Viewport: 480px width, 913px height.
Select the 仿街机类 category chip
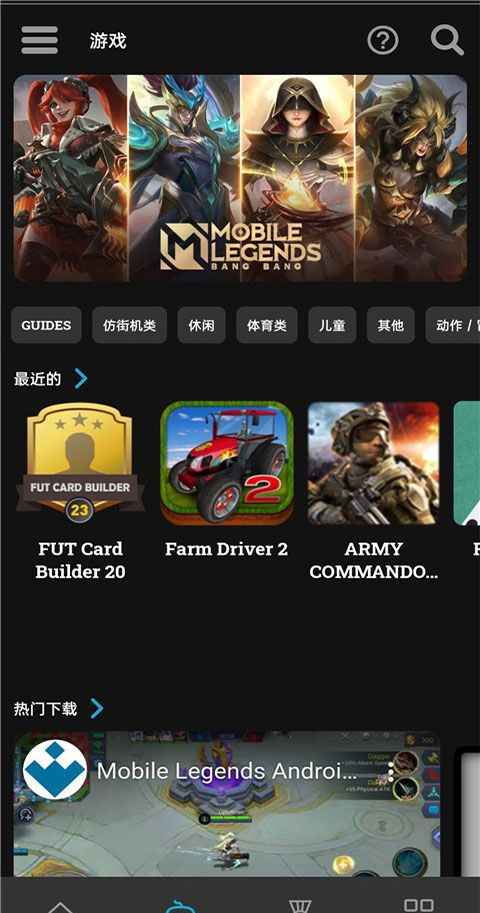click(129, 325)
